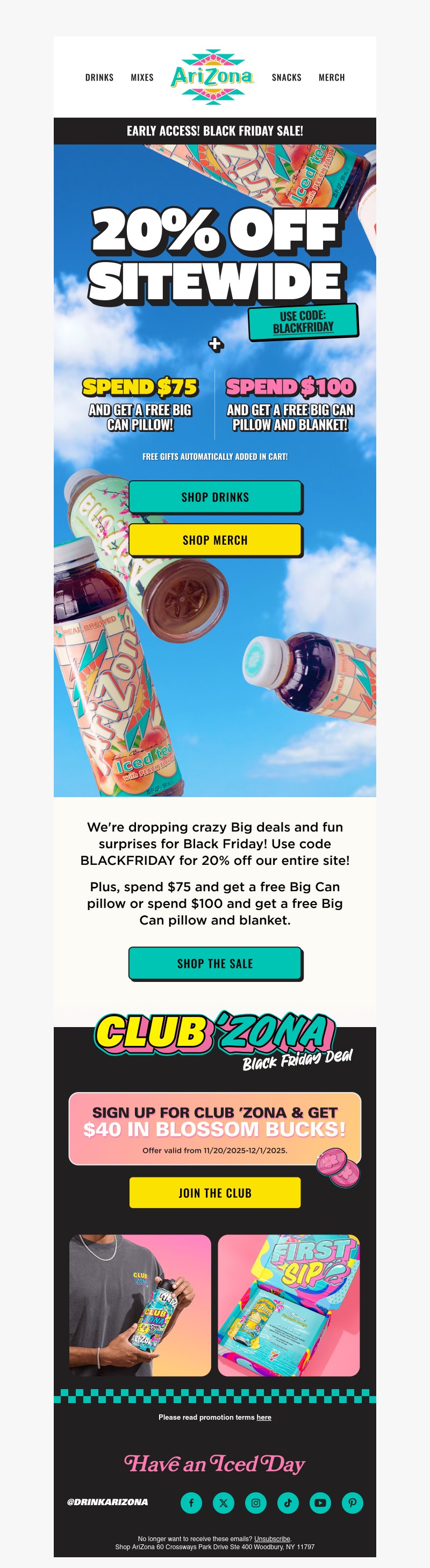Screen dimensions: 430x1568
Task: Open the Club 'Zona water bottle image
Action: 140,1305
